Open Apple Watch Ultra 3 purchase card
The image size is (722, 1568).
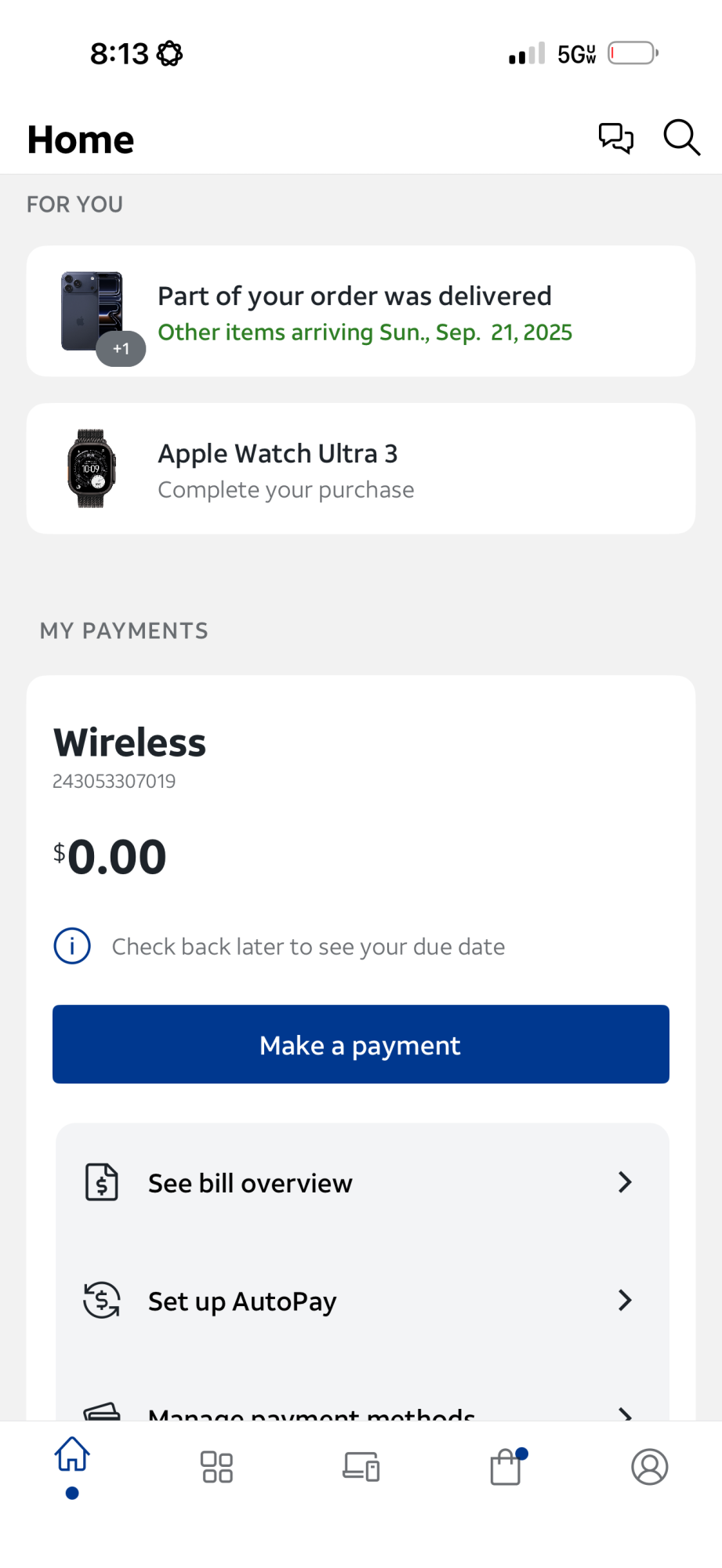(x=361, y=469)
